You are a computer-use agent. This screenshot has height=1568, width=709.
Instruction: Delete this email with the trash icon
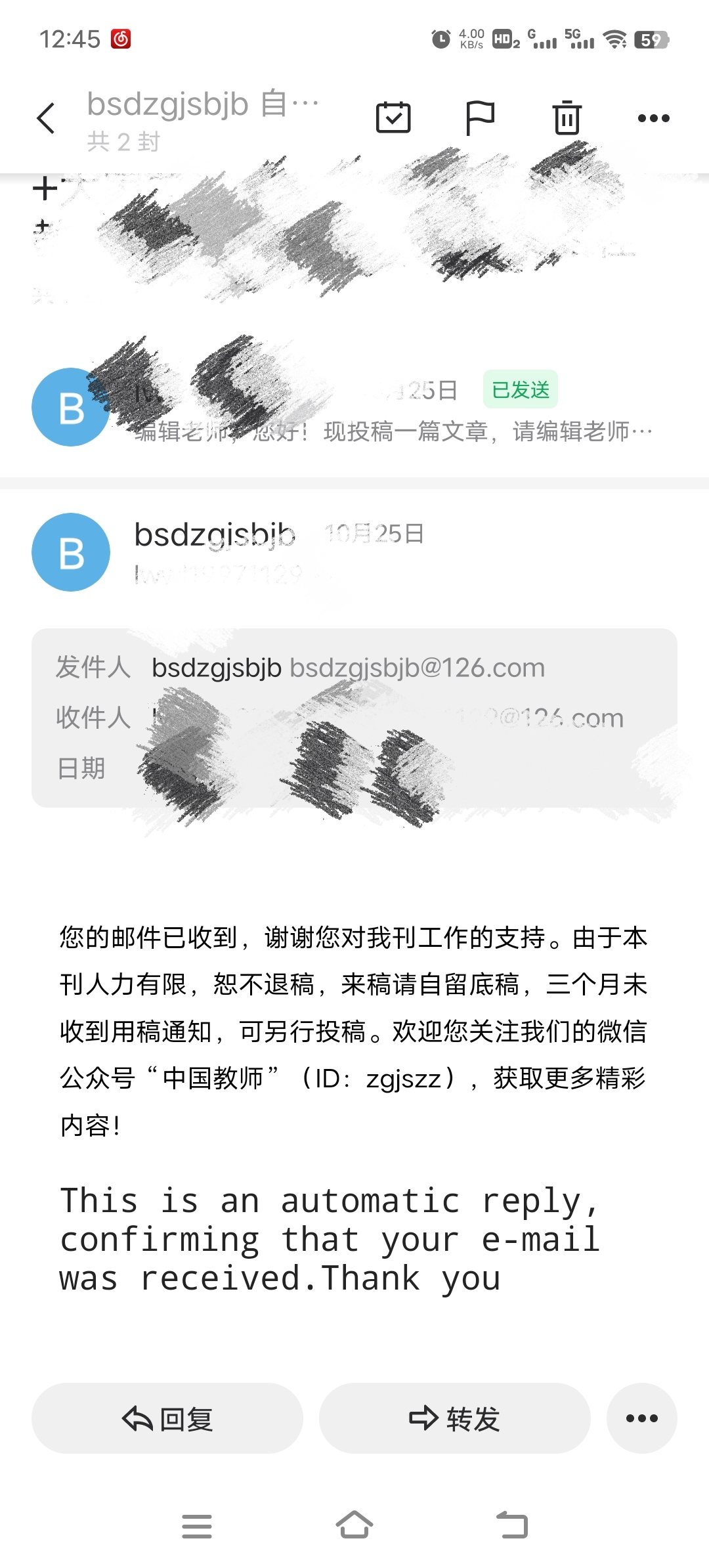tap(567, 118)
